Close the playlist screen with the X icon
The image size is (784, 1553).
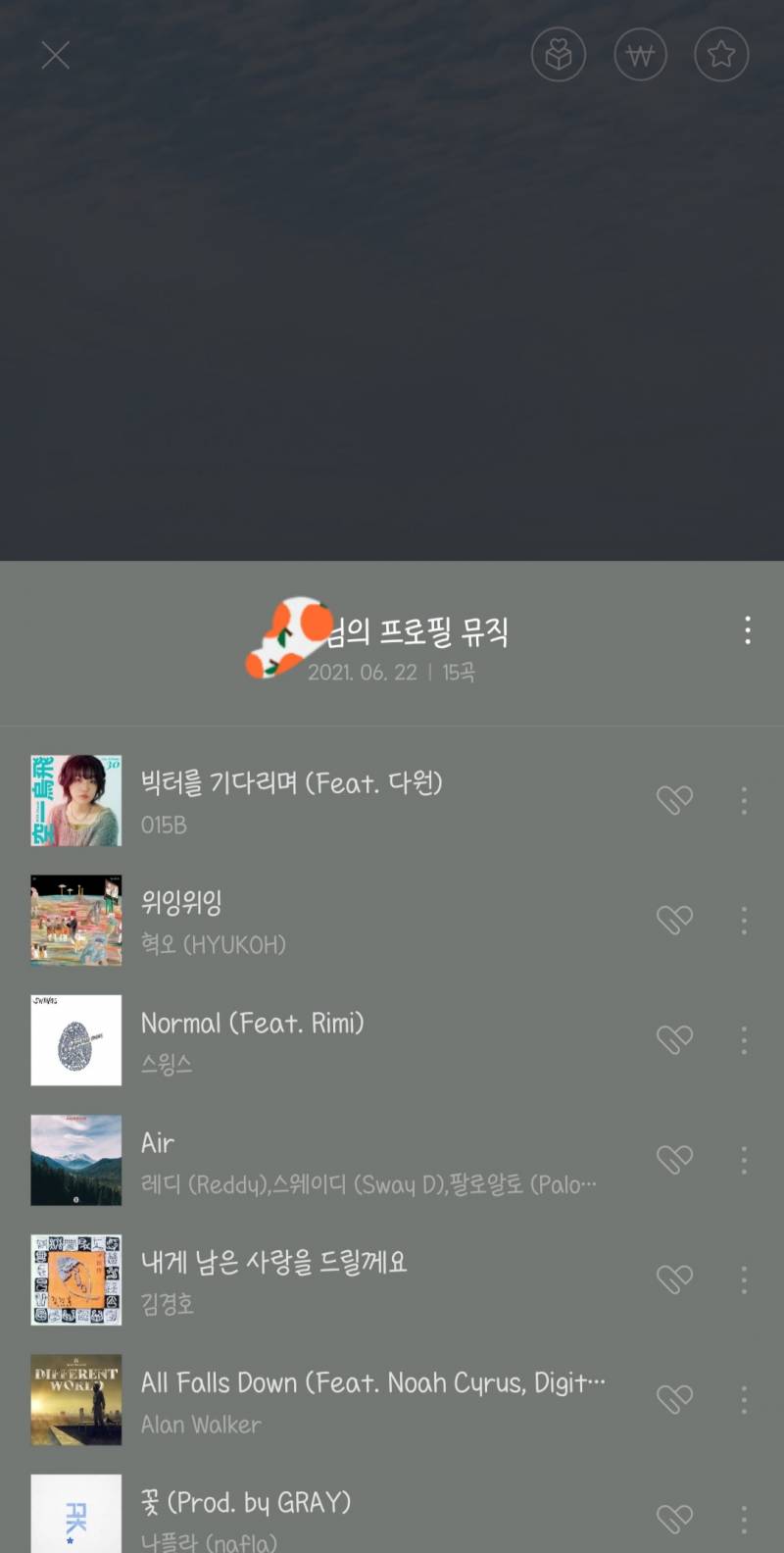[x=54, y=54]
